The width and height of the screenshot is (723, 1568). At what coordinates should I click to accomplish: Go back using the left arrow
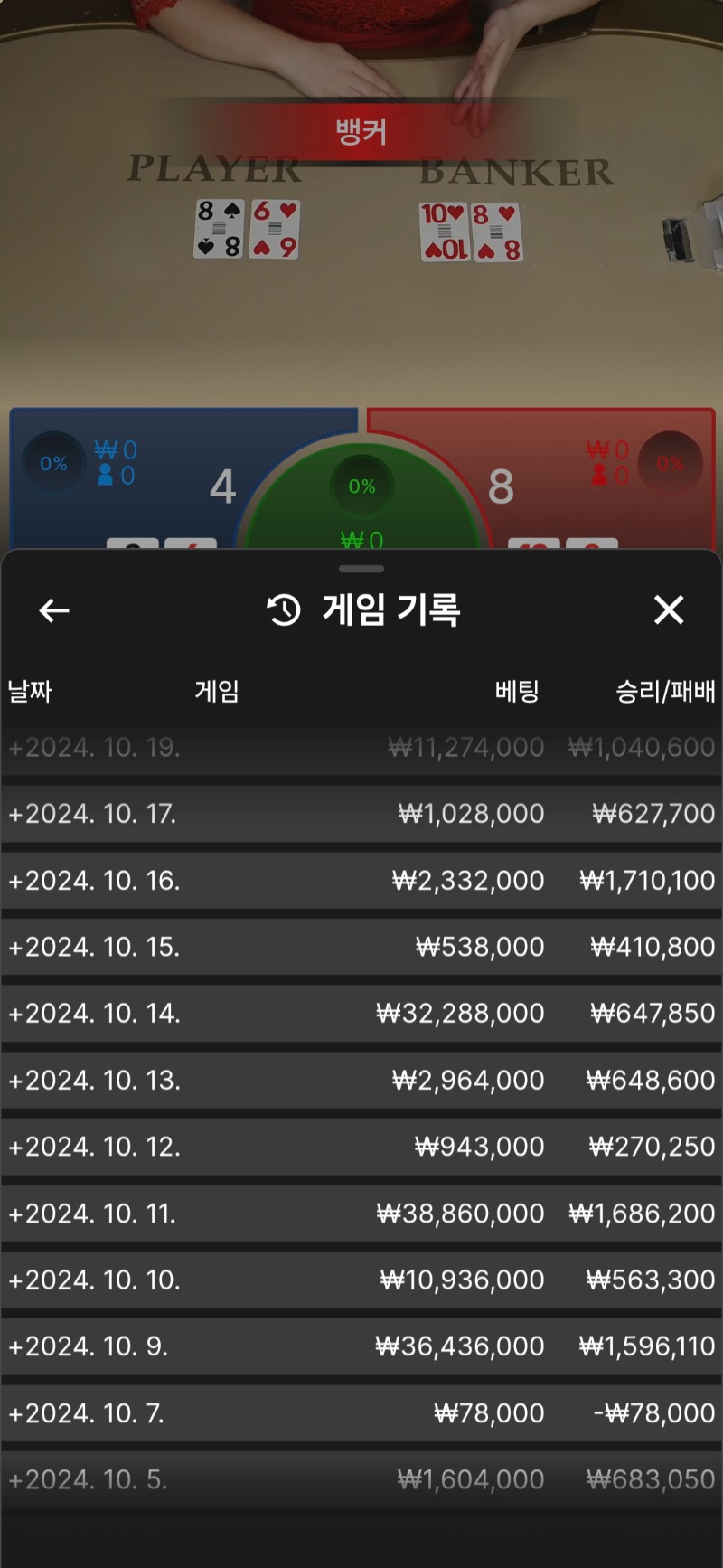coord(54,610)
